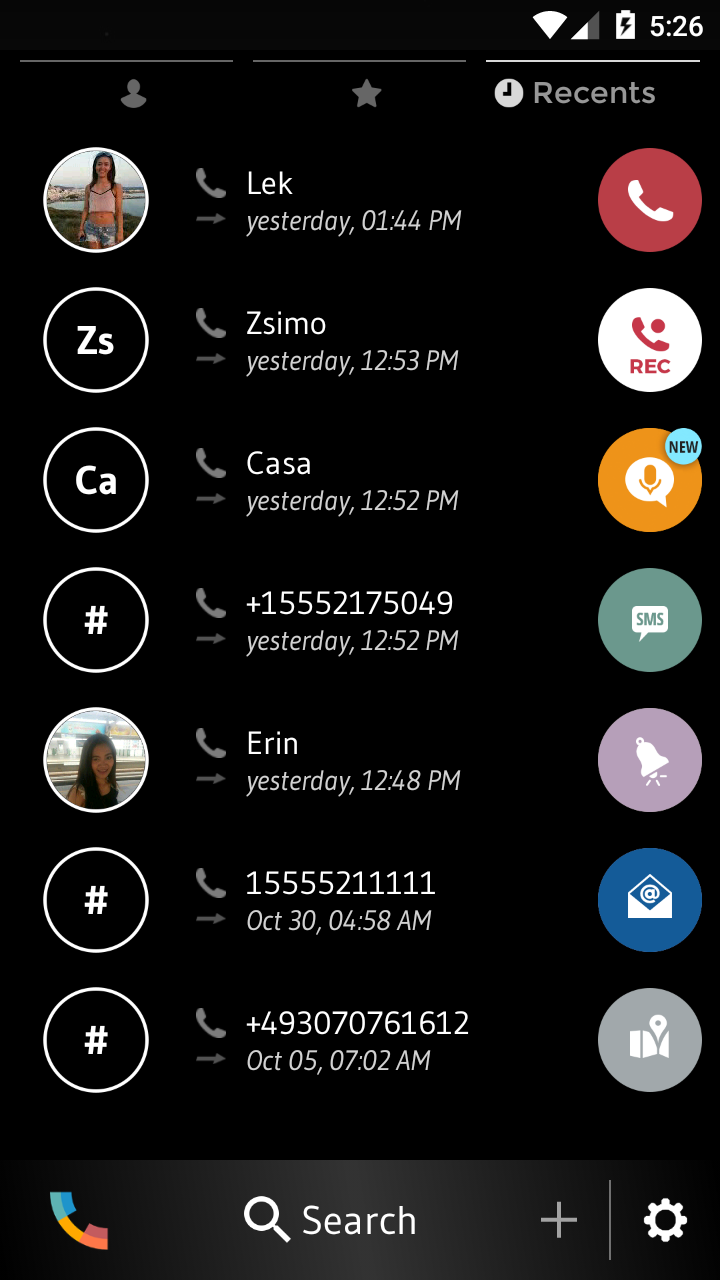
Task: Set a reminder for Erin via the bell icon
Action: (x=649, y=759)
